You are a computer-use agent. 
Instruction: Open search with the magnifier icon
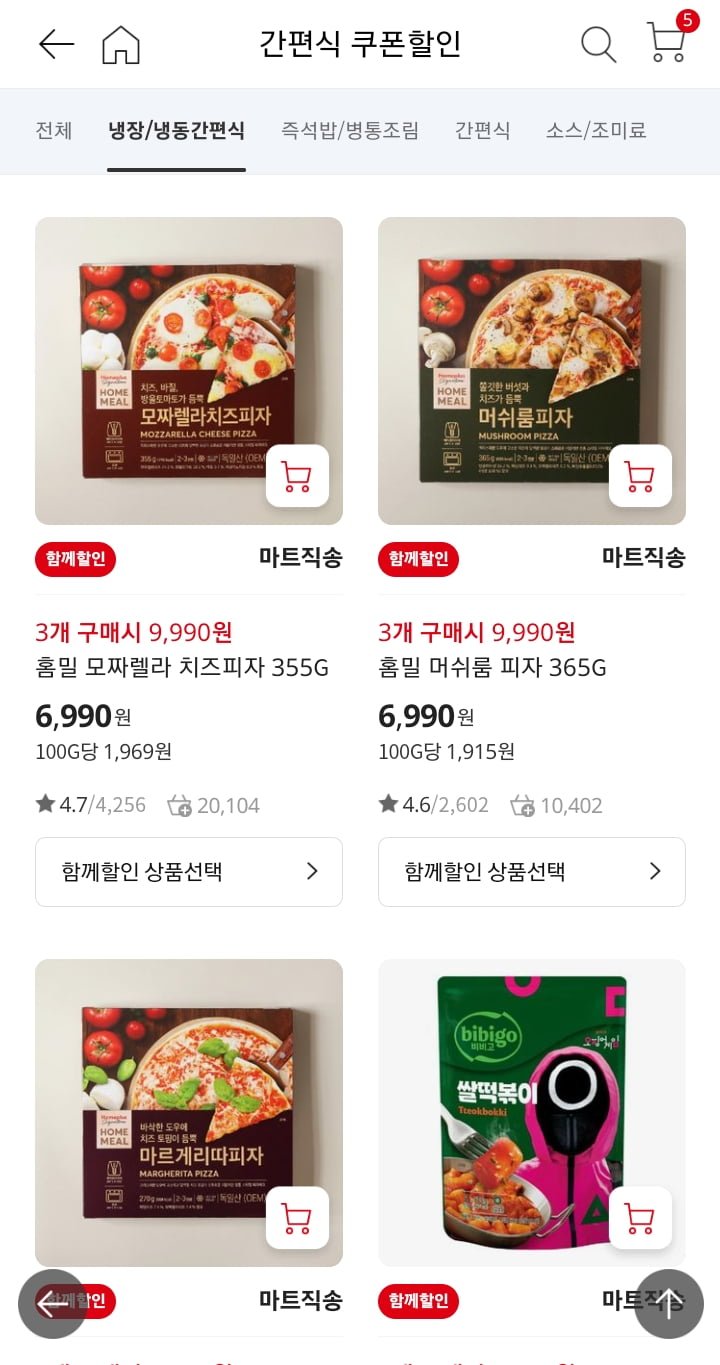click(598, 44)
